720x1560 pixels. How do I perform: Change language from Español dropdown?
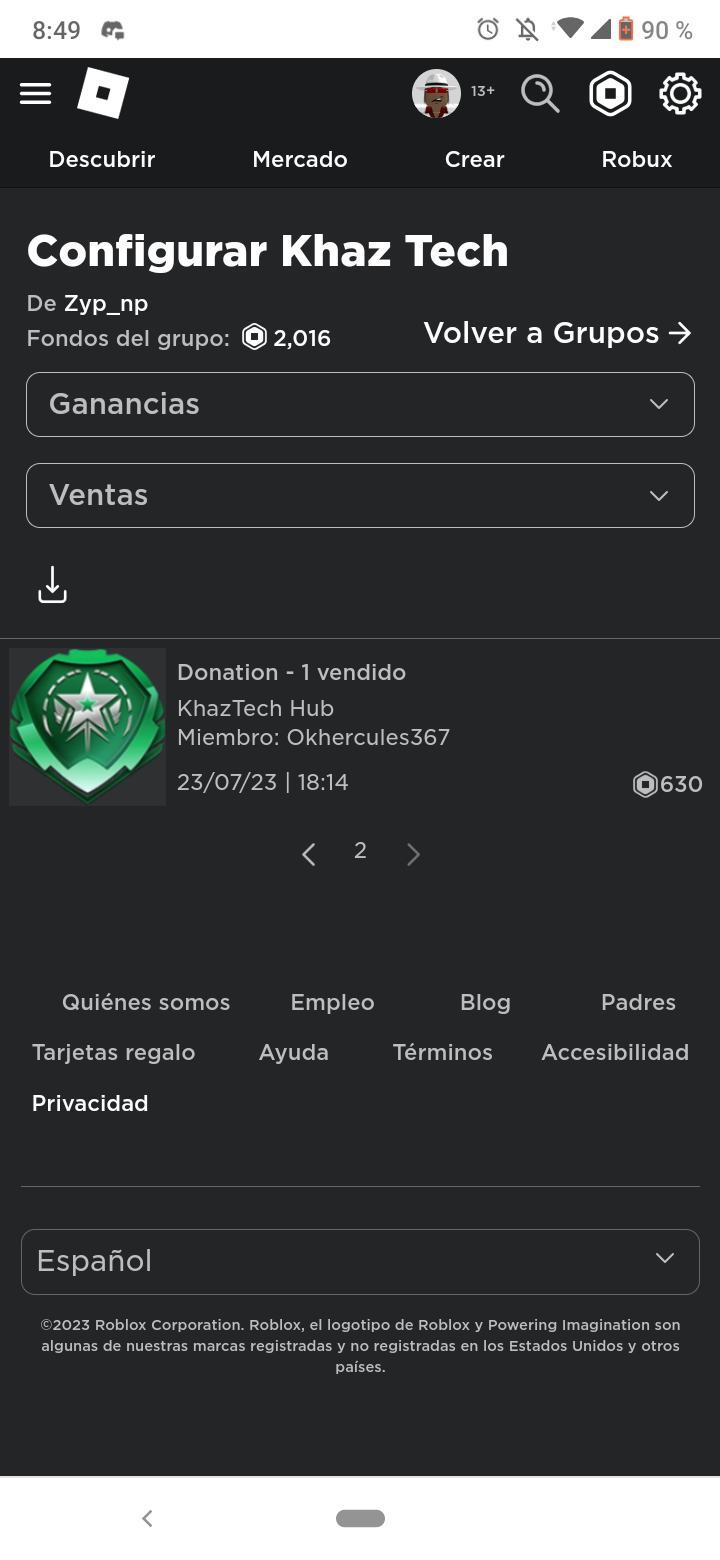[360, 1261]
